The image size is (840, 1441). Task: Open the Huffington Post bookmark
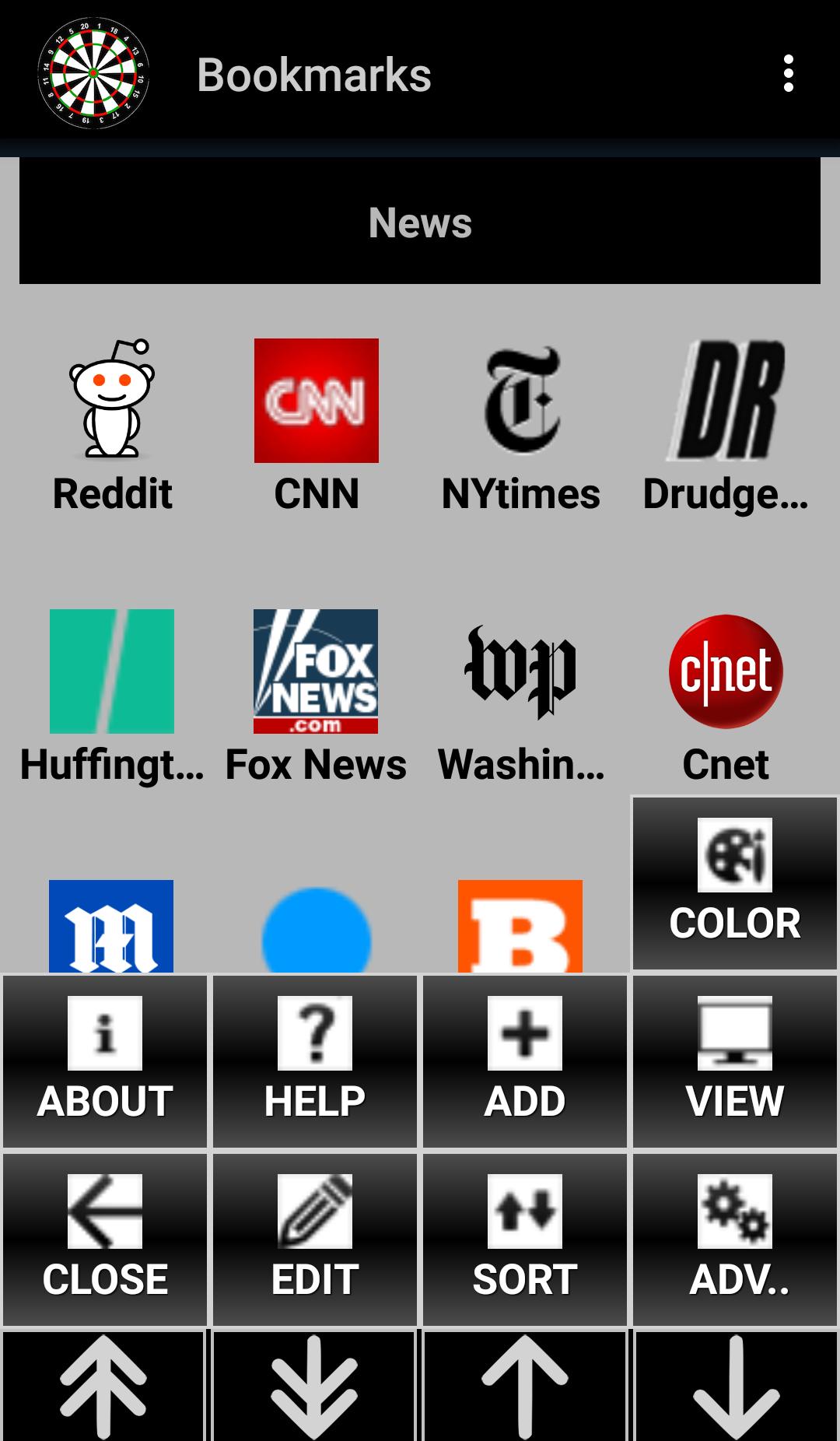pos(112,696)
